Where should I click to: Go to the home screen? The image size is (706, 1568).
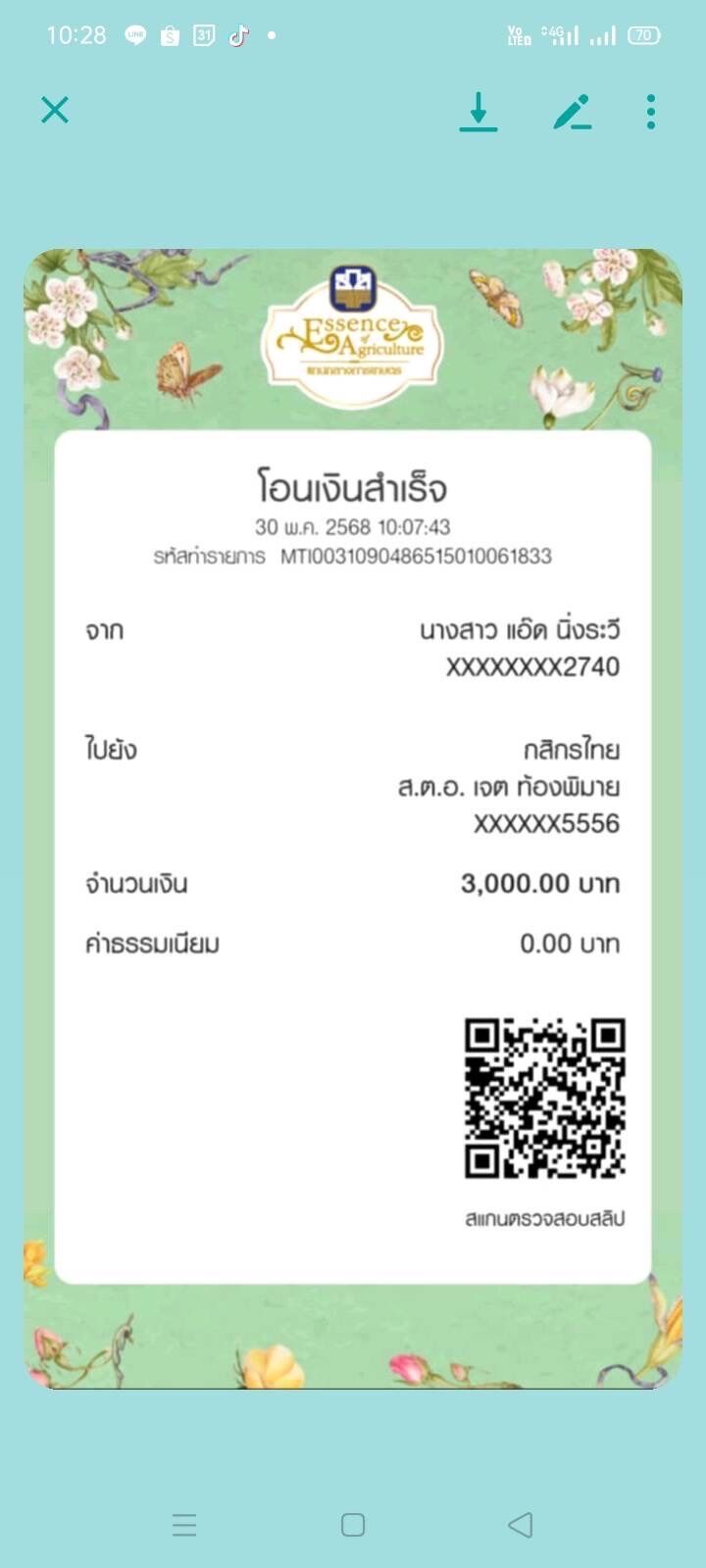coord(353,1525)
